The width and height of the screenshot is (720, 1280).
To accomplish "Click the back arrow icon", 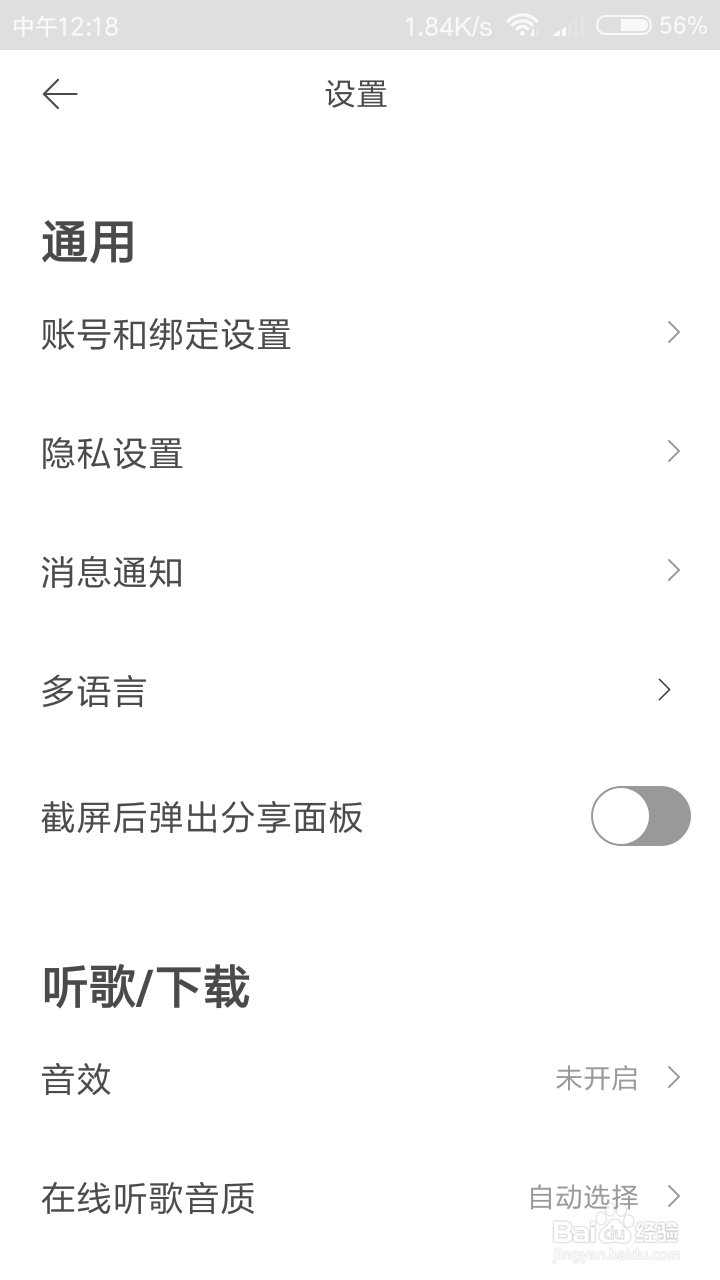I will pyautogui.click(x=58, y=93).
